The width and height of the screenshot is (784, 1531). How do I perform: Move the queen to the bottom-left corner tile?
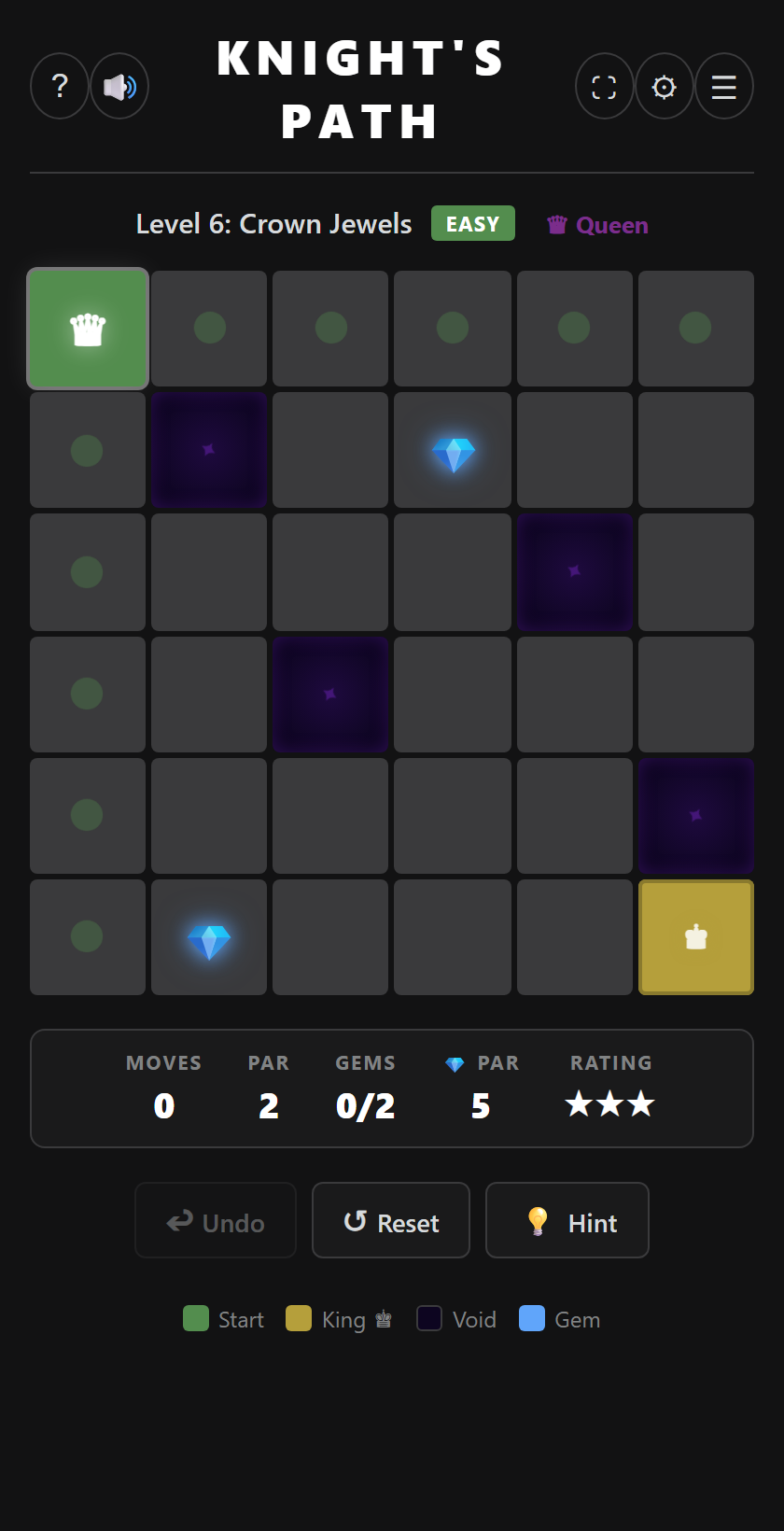click(x=88, y=937)
